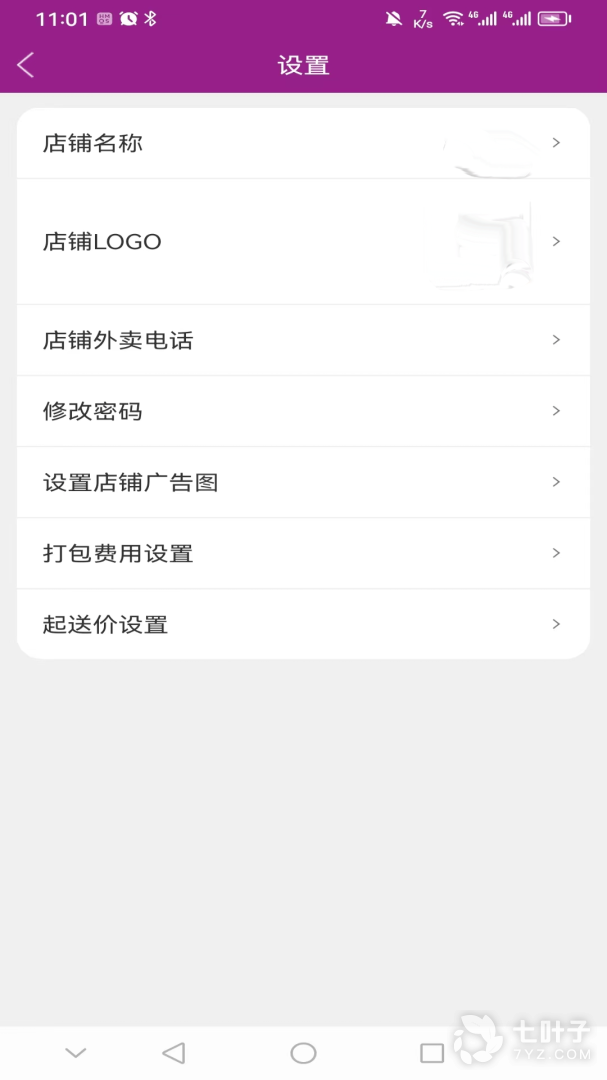Open 店铺外卖电话 settings
The width and height of the screenshot is (607, 1080).
[303, 341]
